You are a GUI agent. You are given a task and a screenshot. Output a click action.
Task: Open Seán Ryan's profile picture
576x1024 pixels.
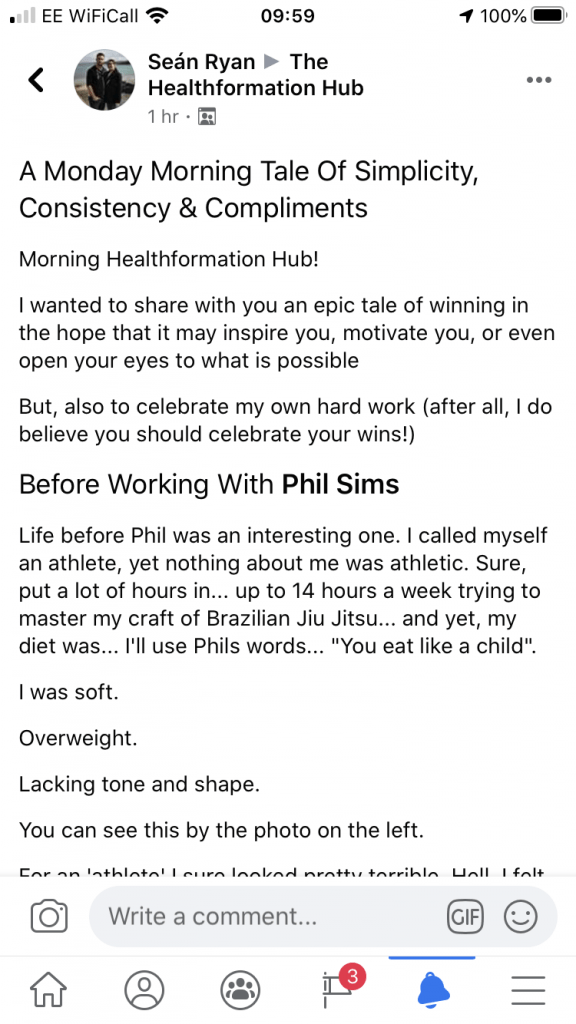pyautogui.click(x=104, y=80)
